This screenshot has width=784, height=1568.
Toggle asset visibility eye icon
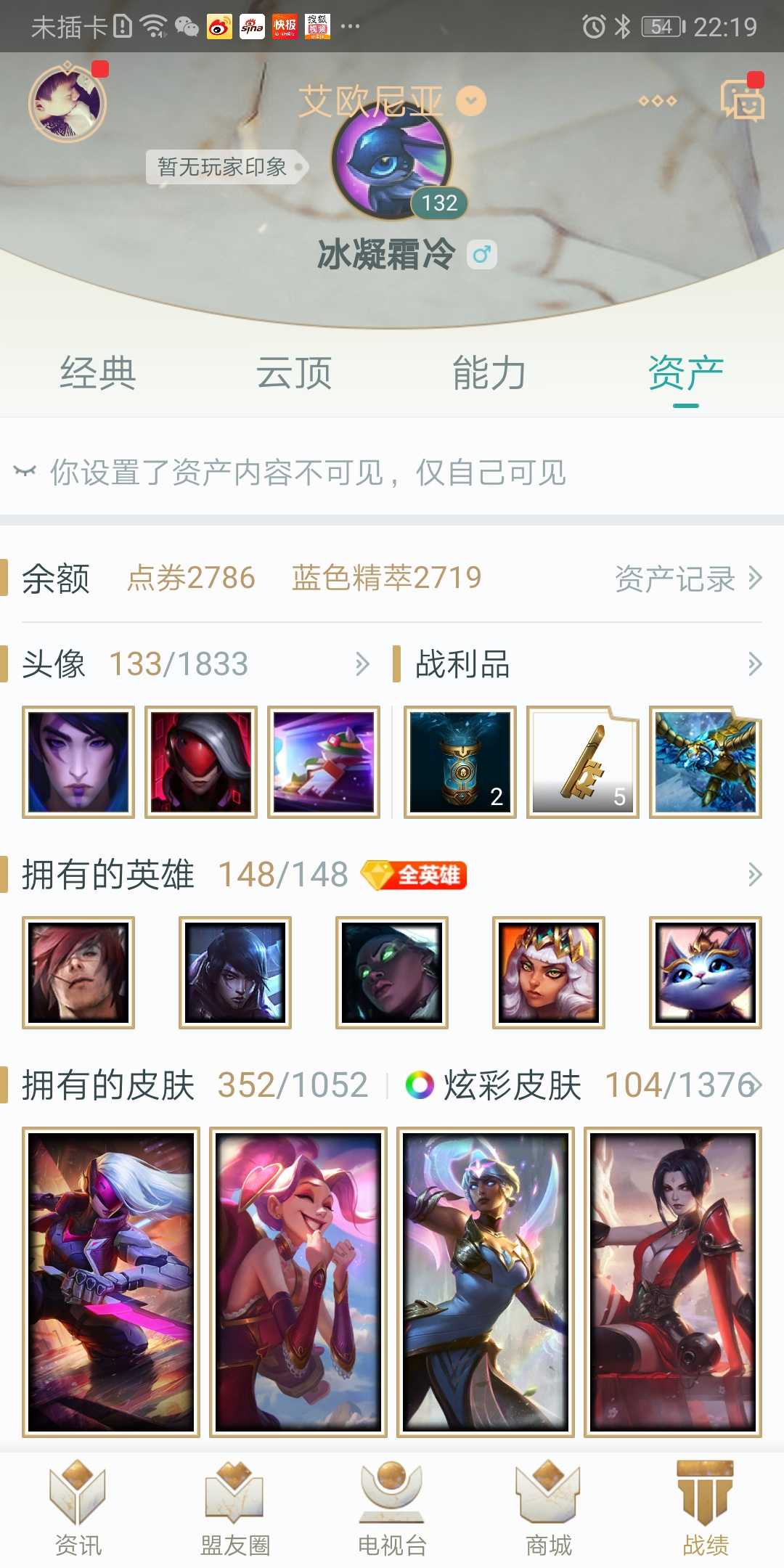pyautogui.click(x=25, y=472)
